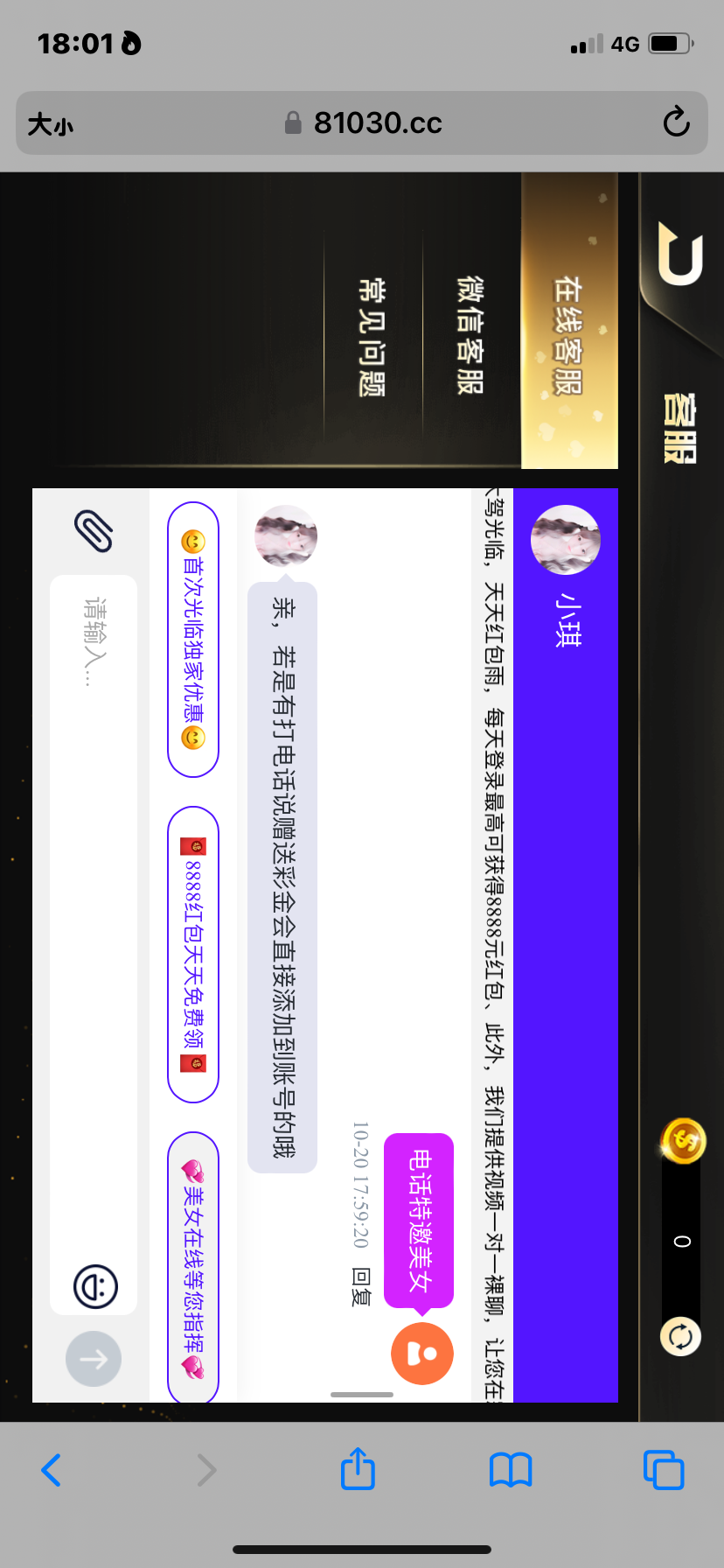This screenshot has width=724, height=1568.
Task: Select the 8888红包天天免费领 quick reply chip
Action: (193, 954)
